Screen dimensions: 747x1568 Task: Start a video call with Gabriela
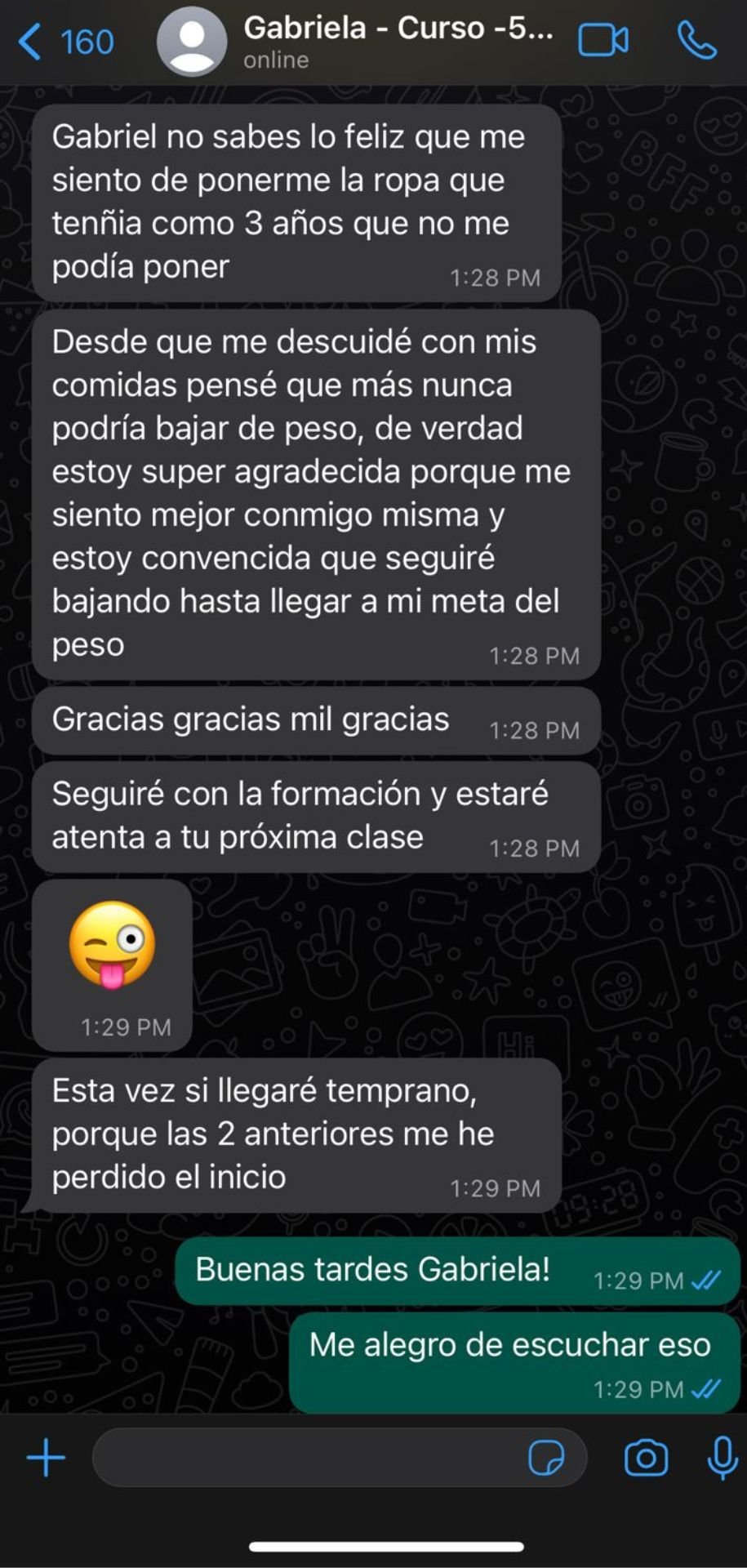602,41
